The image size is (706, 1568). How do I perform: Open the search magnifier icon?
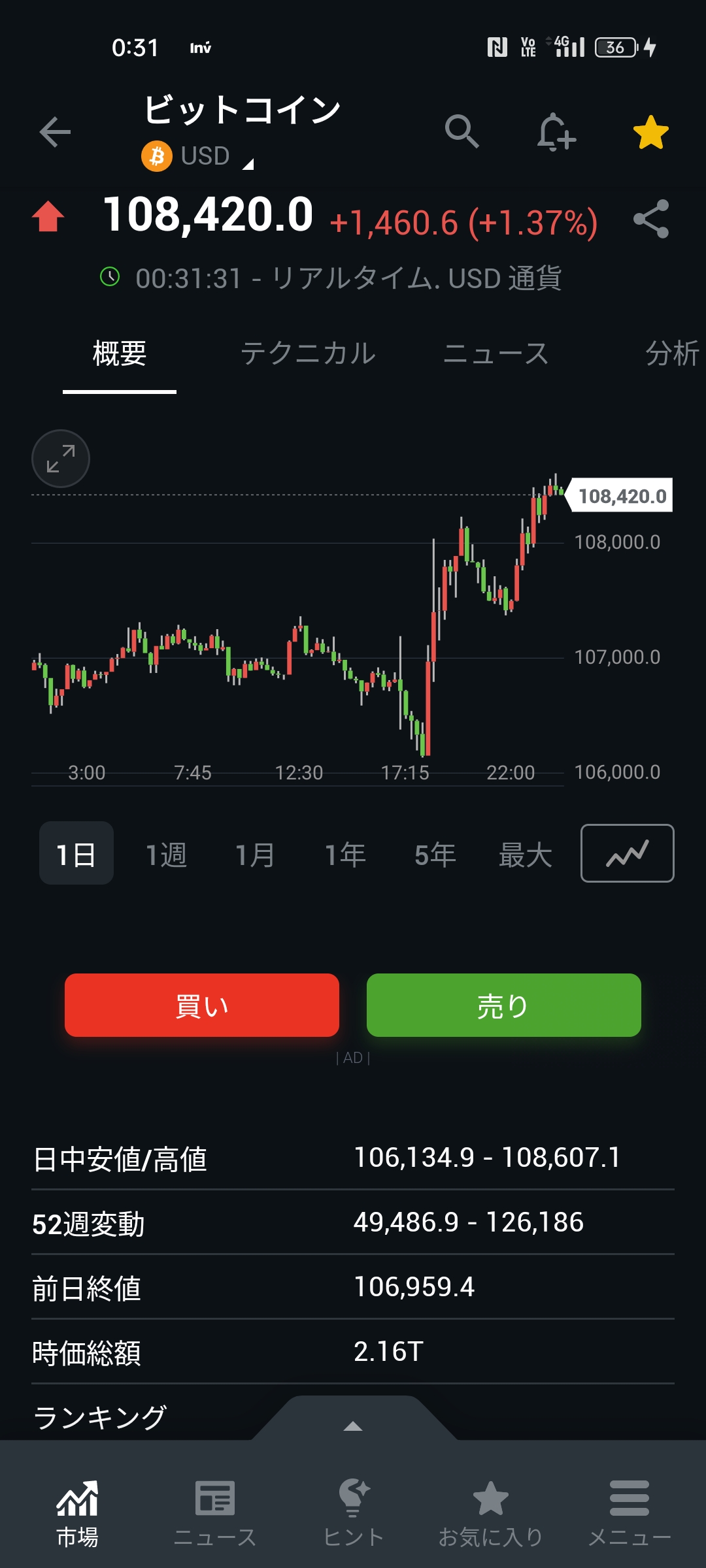coord(462,132)
